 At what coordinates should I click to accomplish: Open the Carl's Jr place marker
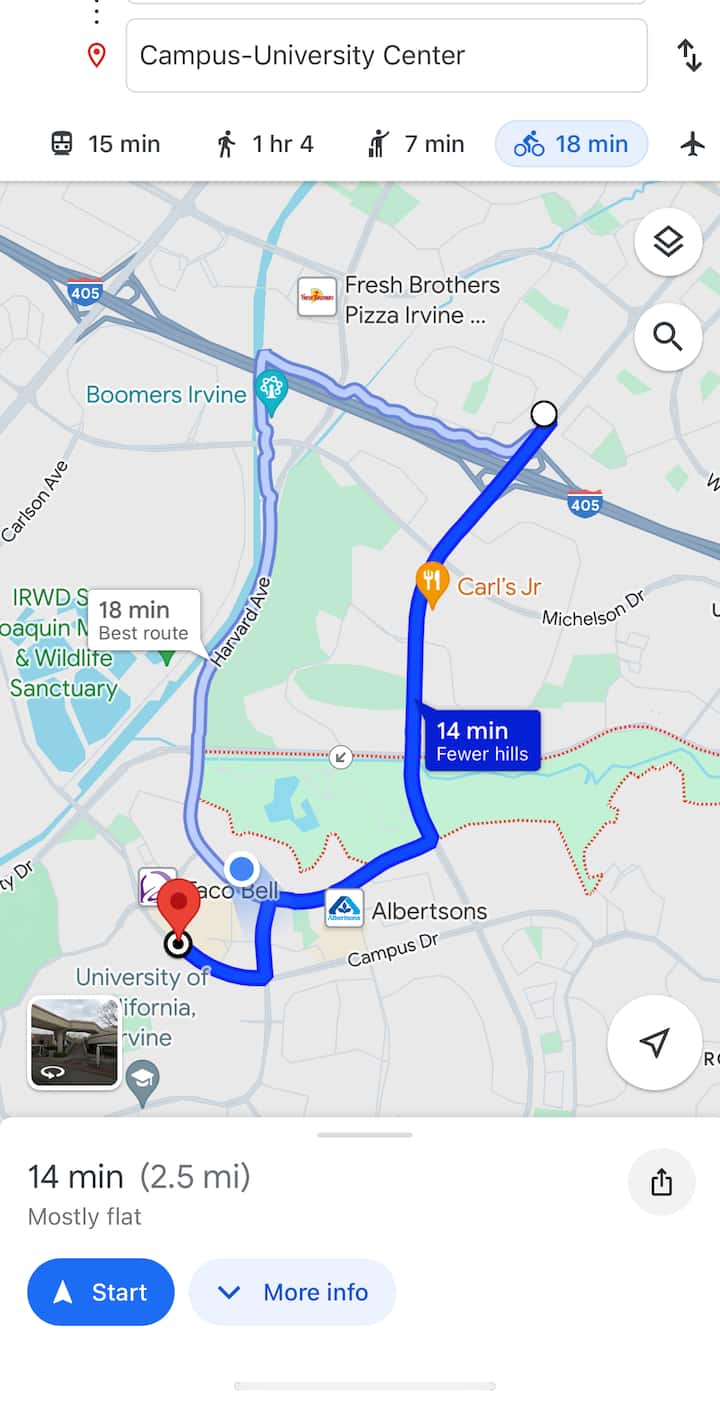[x=432, y=583]
